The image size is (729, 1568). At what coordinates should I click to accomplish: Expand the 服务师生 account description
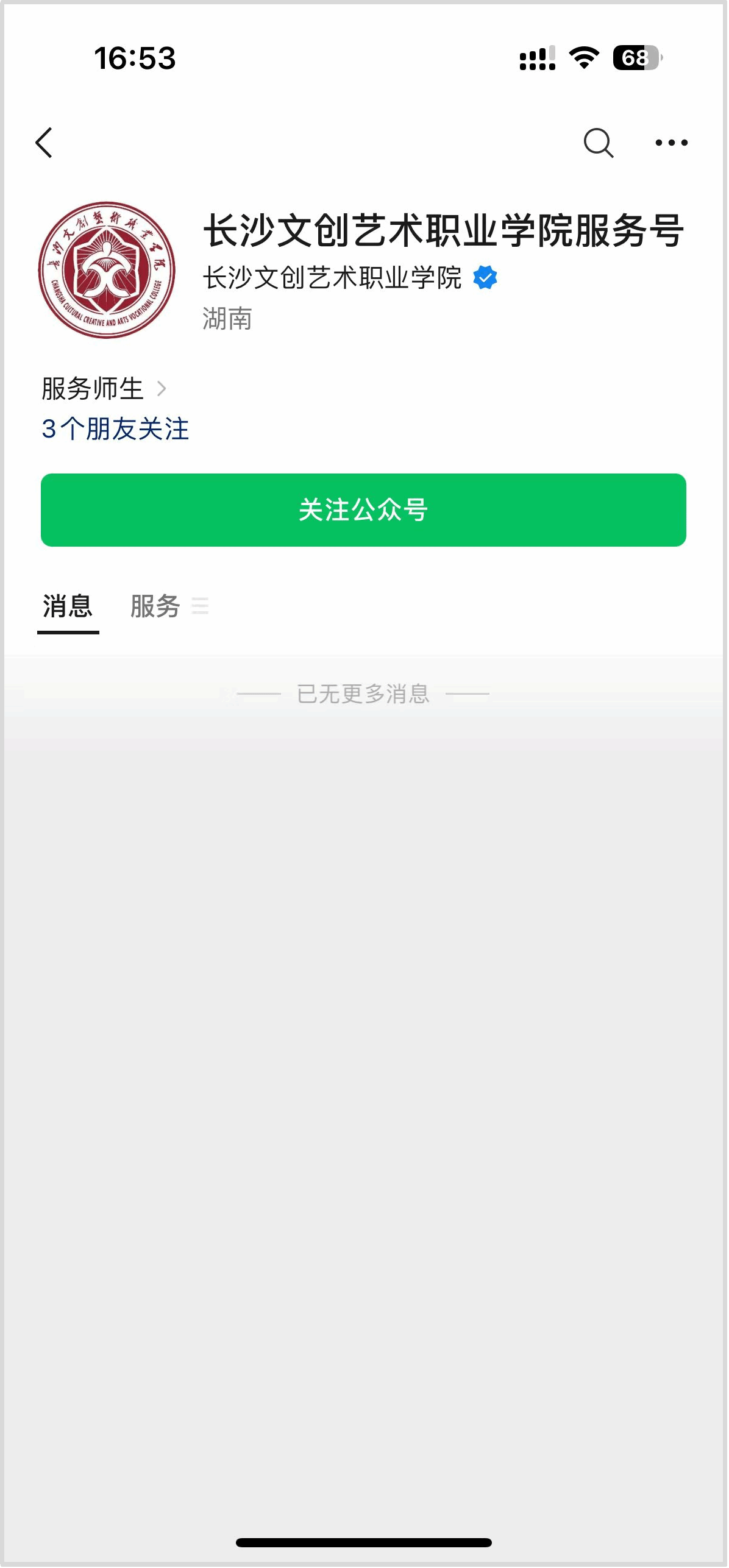(x=104, y=388)
